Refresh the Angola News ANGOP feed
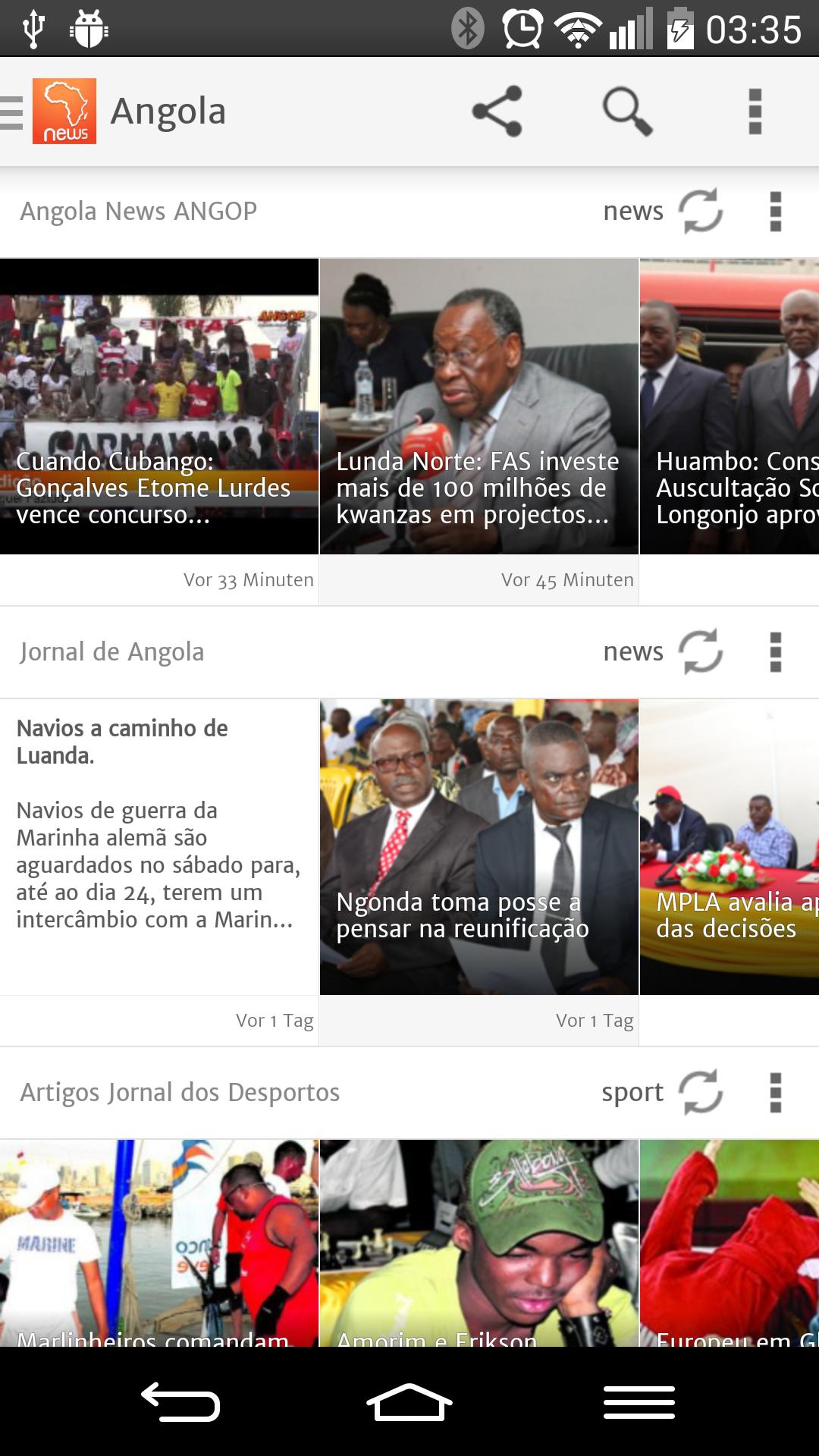819x1456 pixels. click(x=701, y=211)
